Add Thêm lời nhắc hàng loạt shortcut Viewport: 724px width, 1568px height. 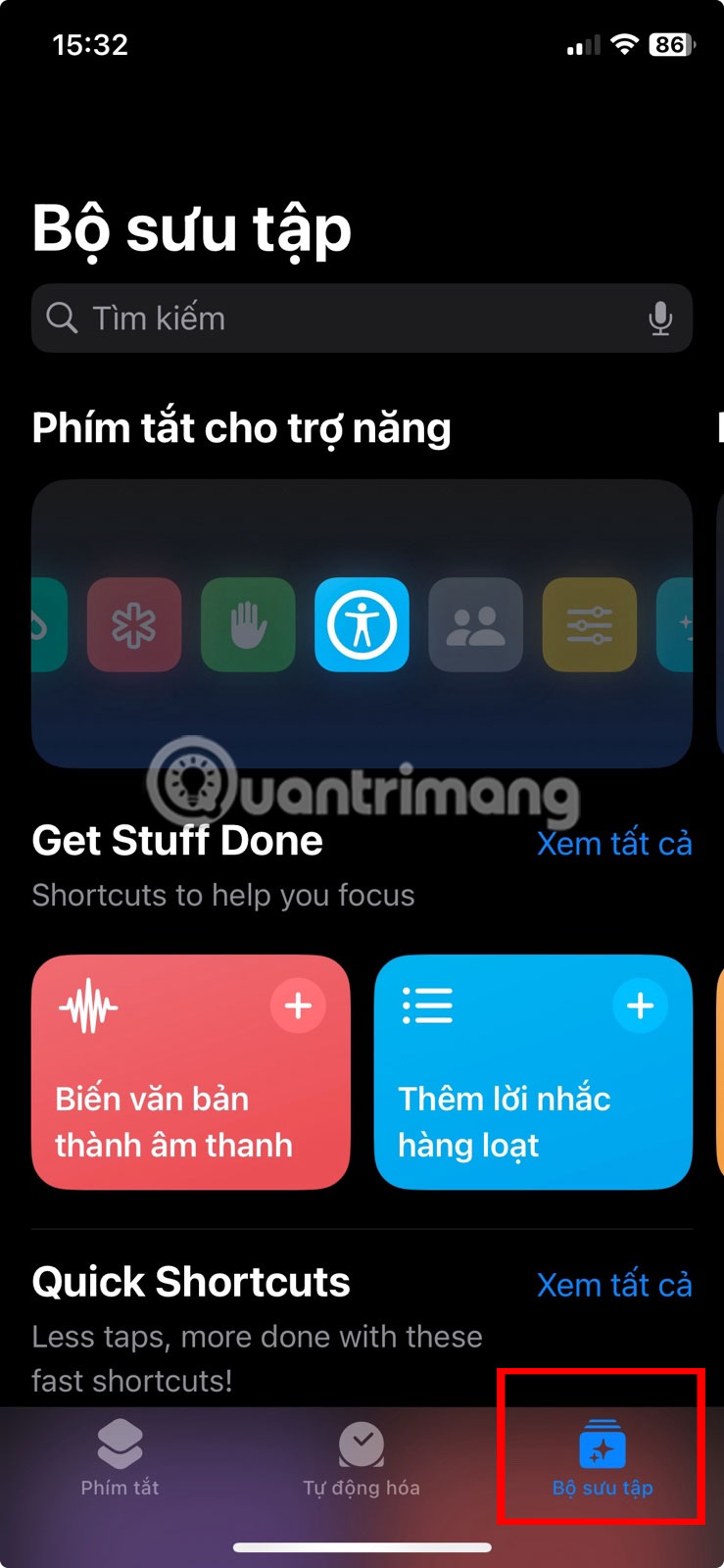[640, 1005]
